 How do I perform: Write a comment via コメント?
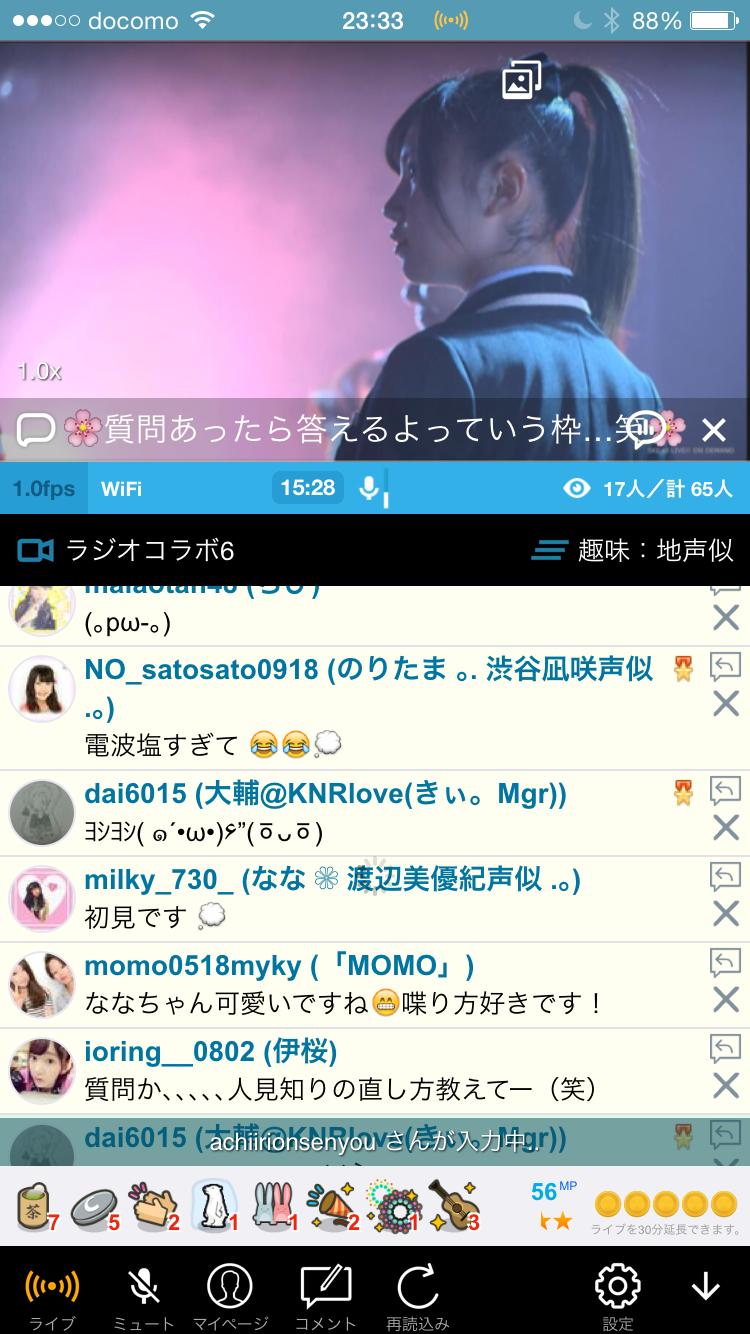click(325, 1296)
